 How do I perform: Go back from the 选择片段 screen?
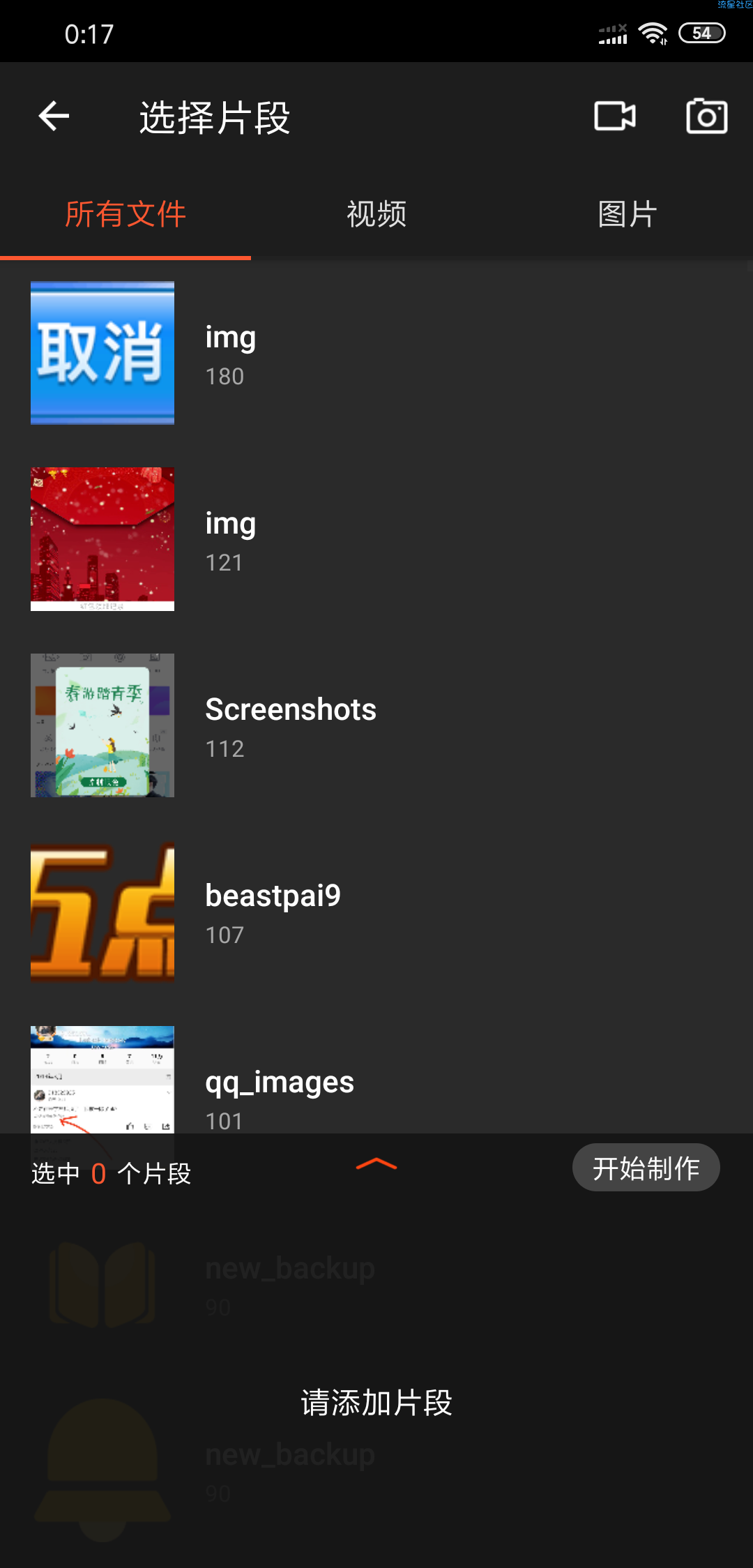[54, 116]
